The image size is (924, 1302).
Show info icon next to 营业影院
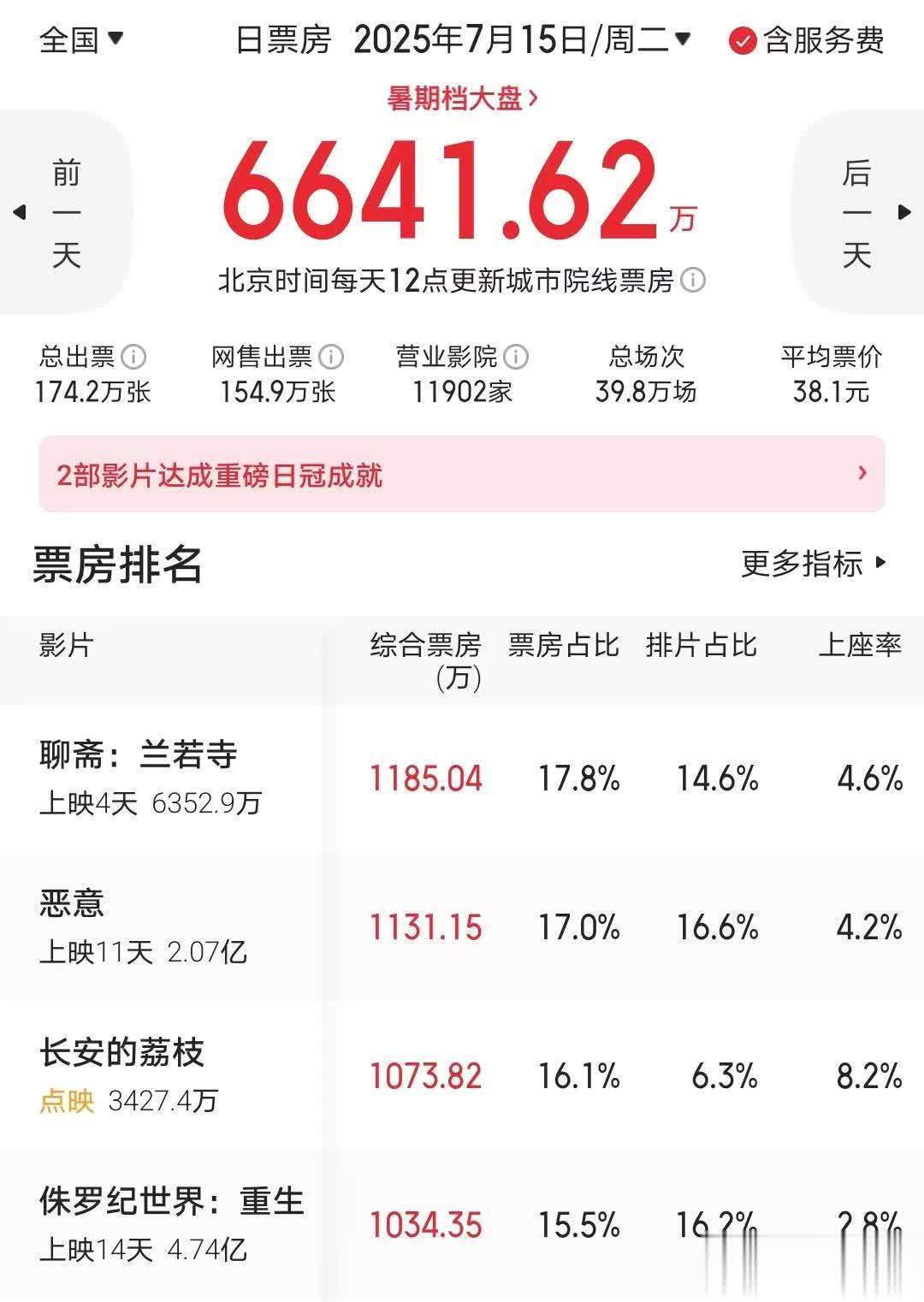click(x=516, y=357)
